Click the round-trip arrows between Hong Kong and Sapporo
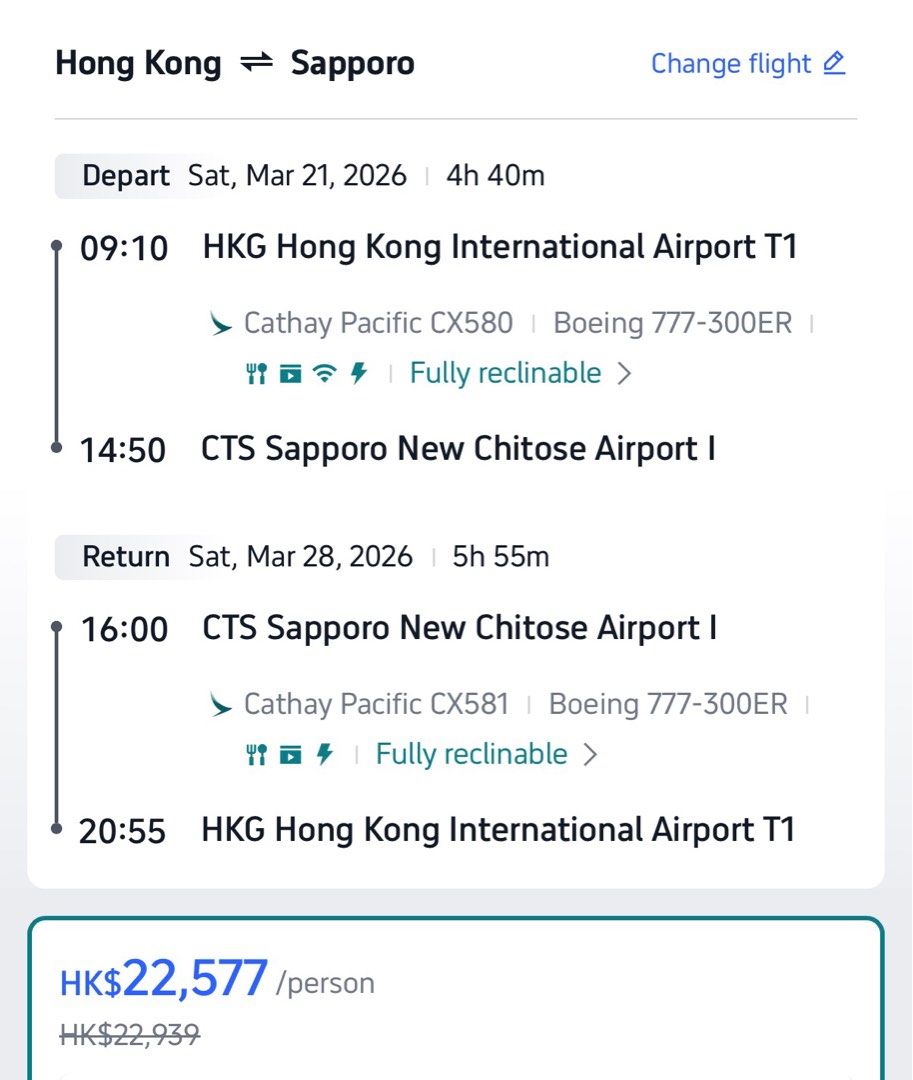Screen dimensions: 913x1080 coord(258,62)
